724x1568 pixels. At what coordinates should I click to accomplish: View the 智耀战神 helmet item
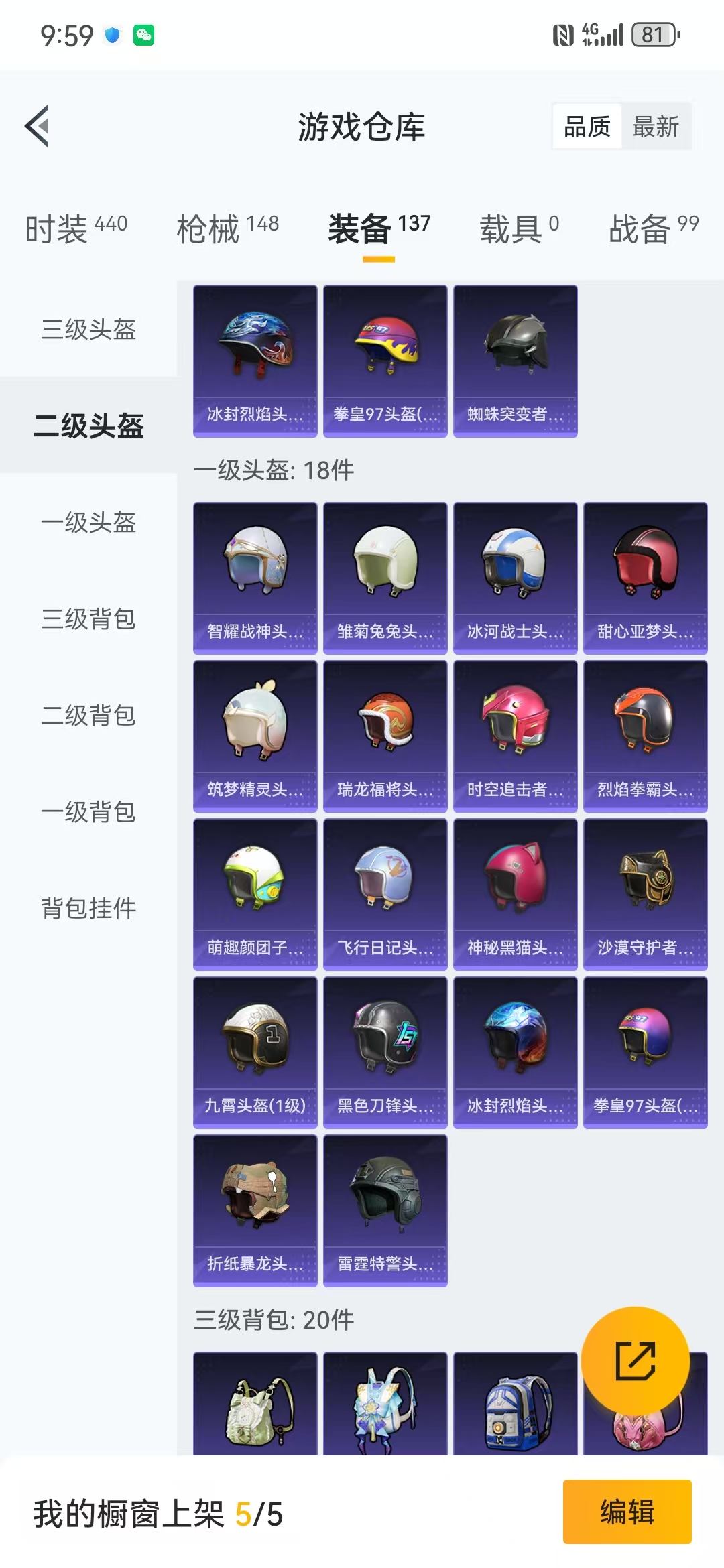point(255,578)
